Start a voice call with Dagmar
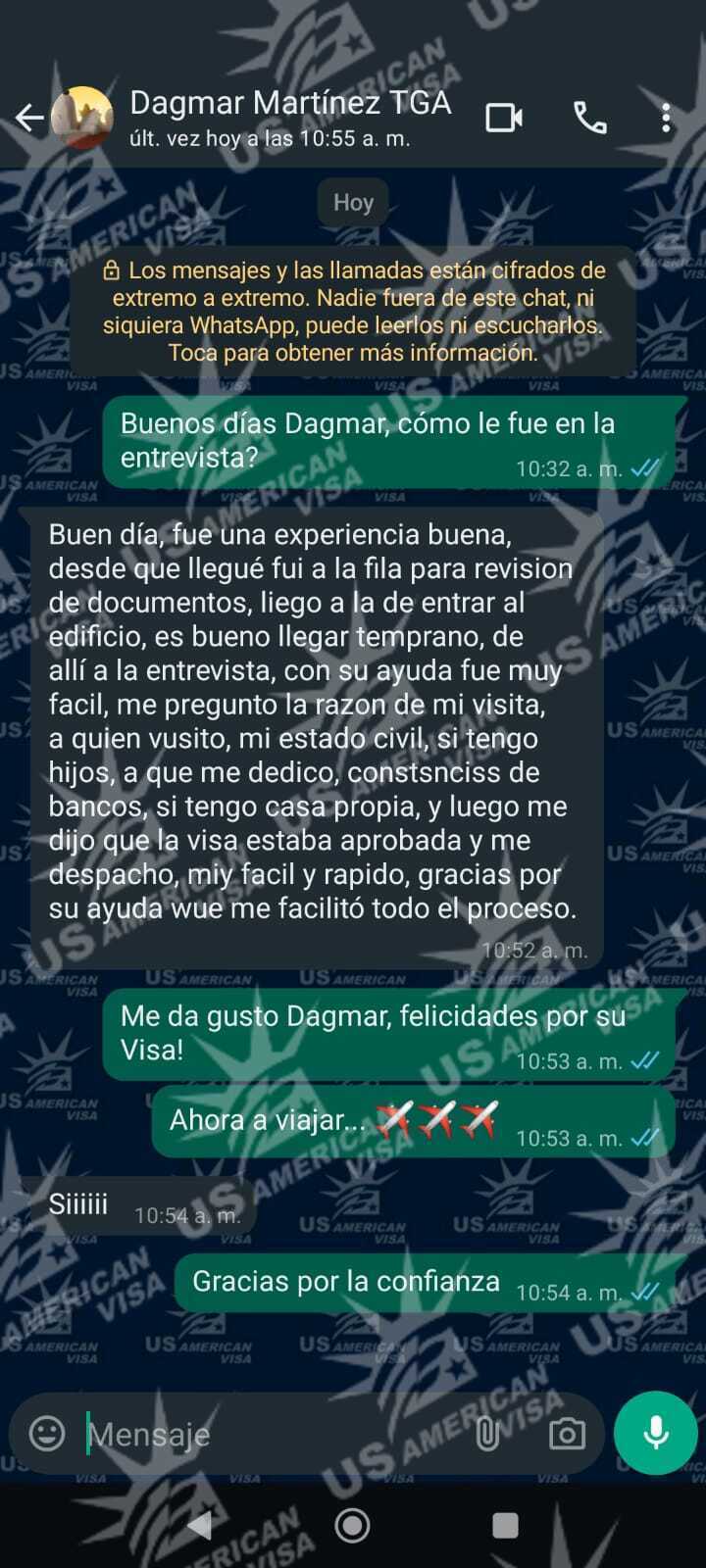 tap(589, 119)
